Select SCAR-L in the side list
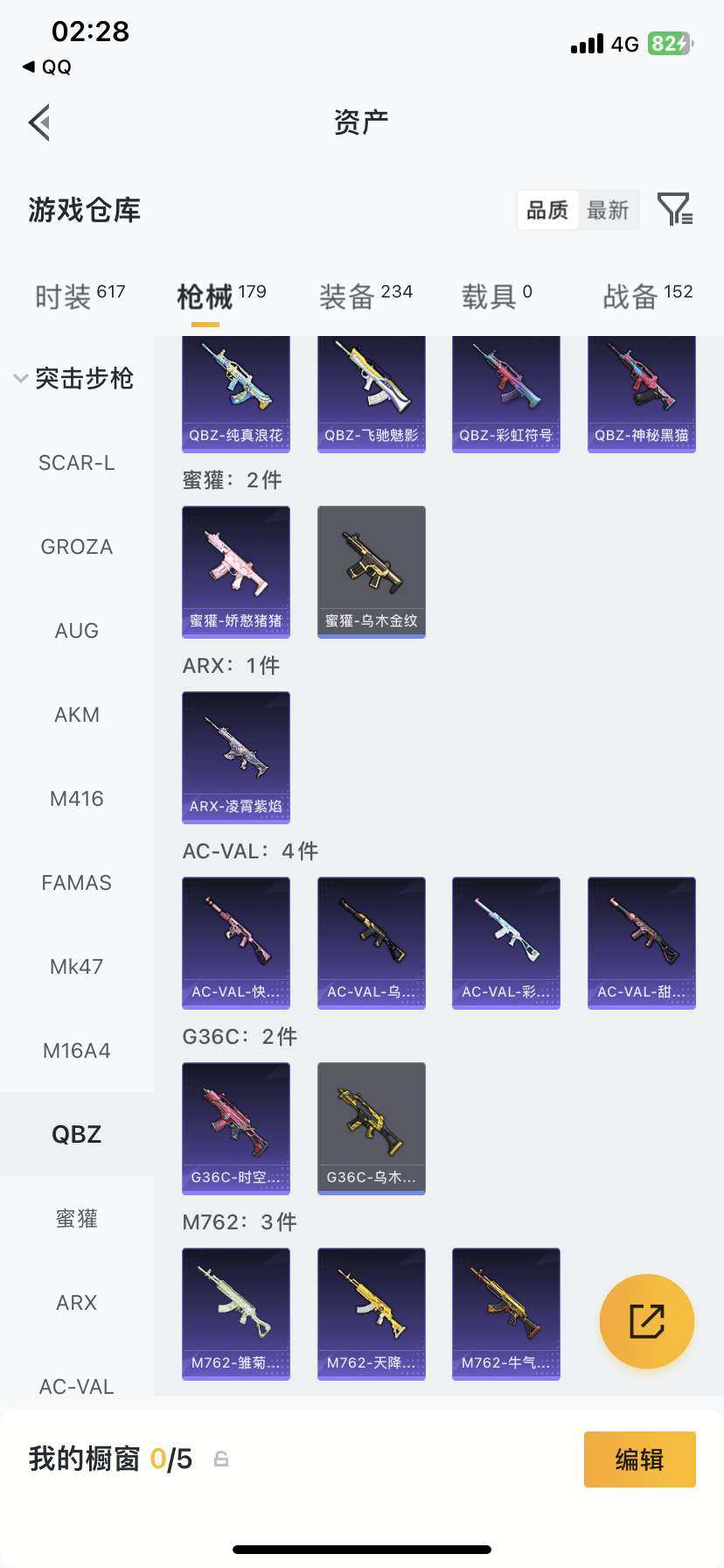This screenshot has height=1568, width=724. pos(77,463)
